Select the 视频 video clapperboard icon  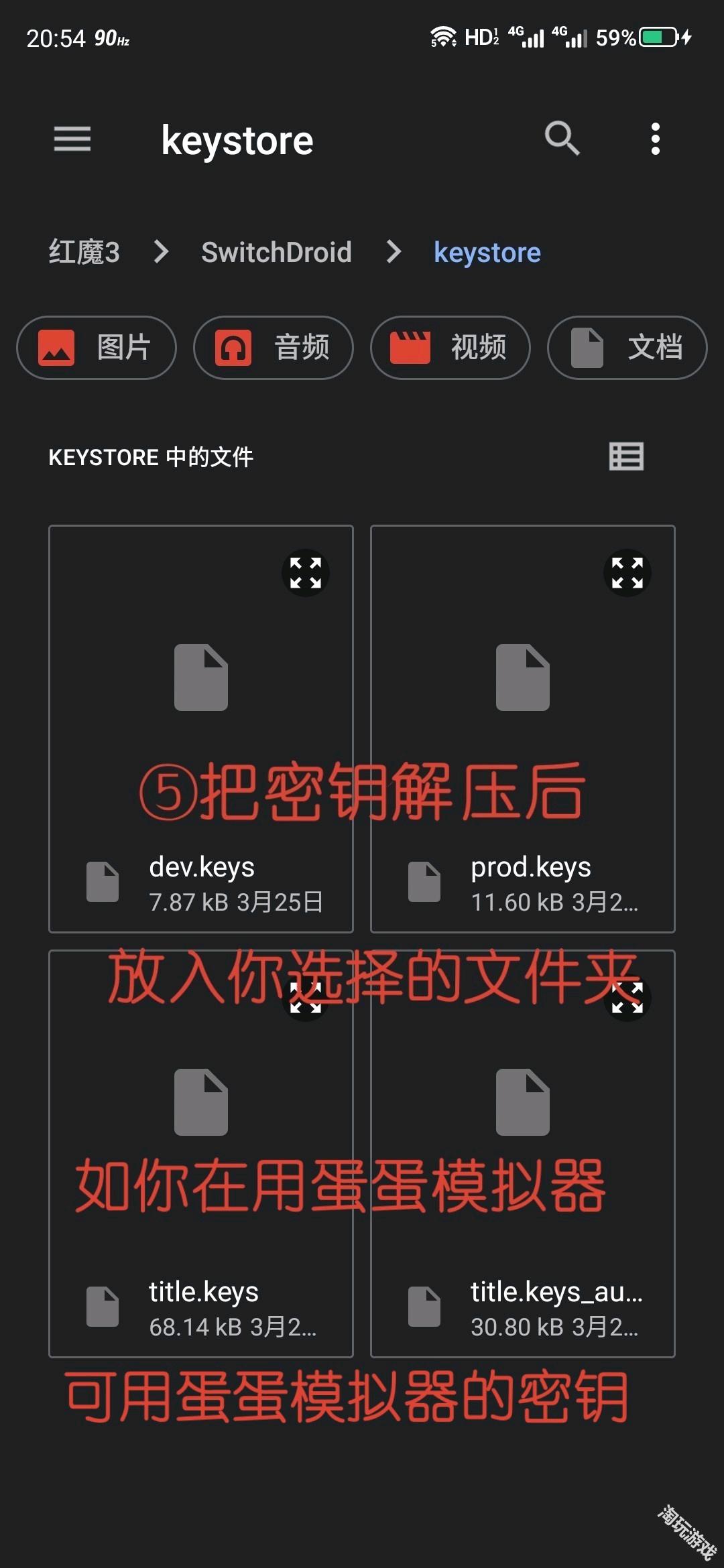pos(411,348)
